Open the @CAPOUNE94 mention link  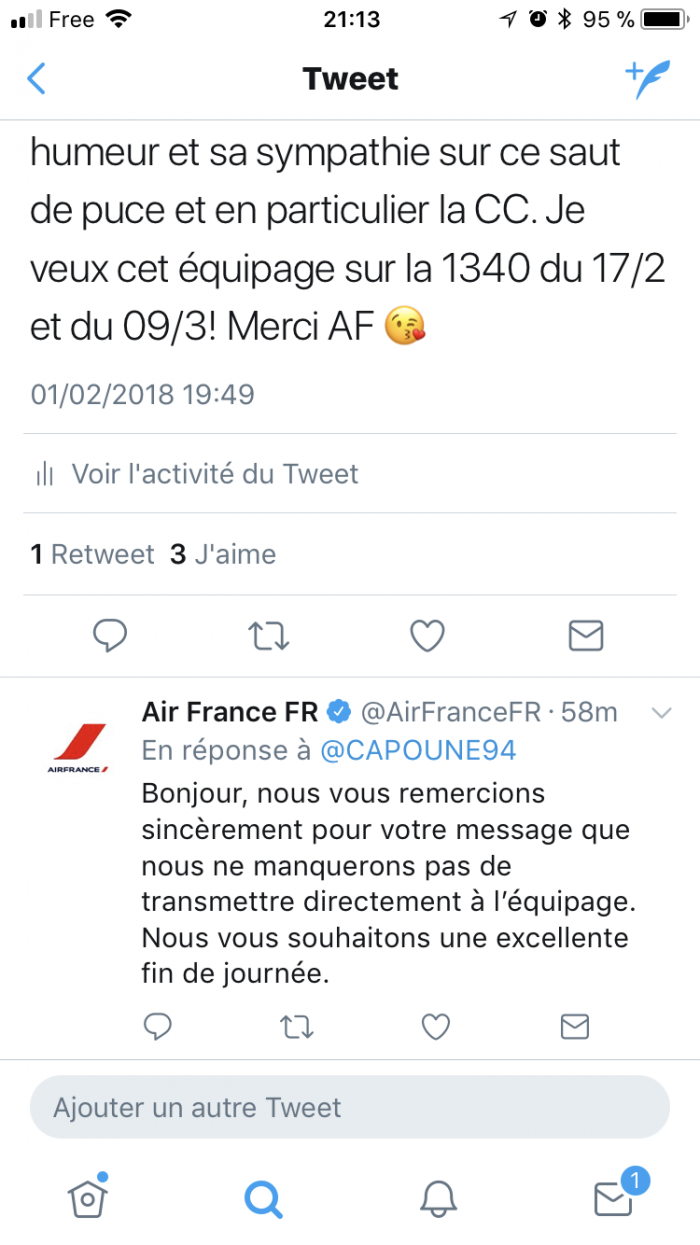click(418, 750)
